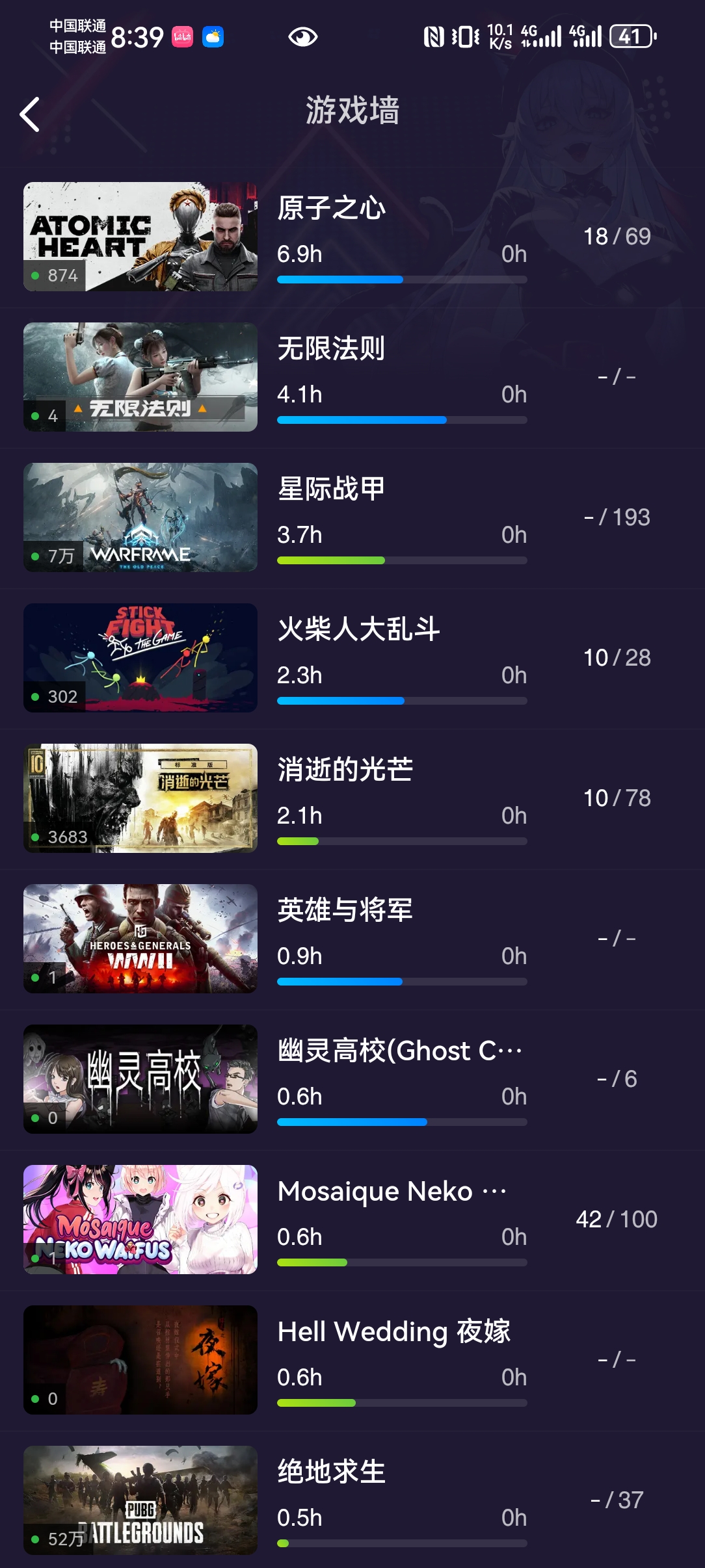705x1568 pixels.
Task: Tap the 英雄与将军 game row
Action: tap(351, 939)
